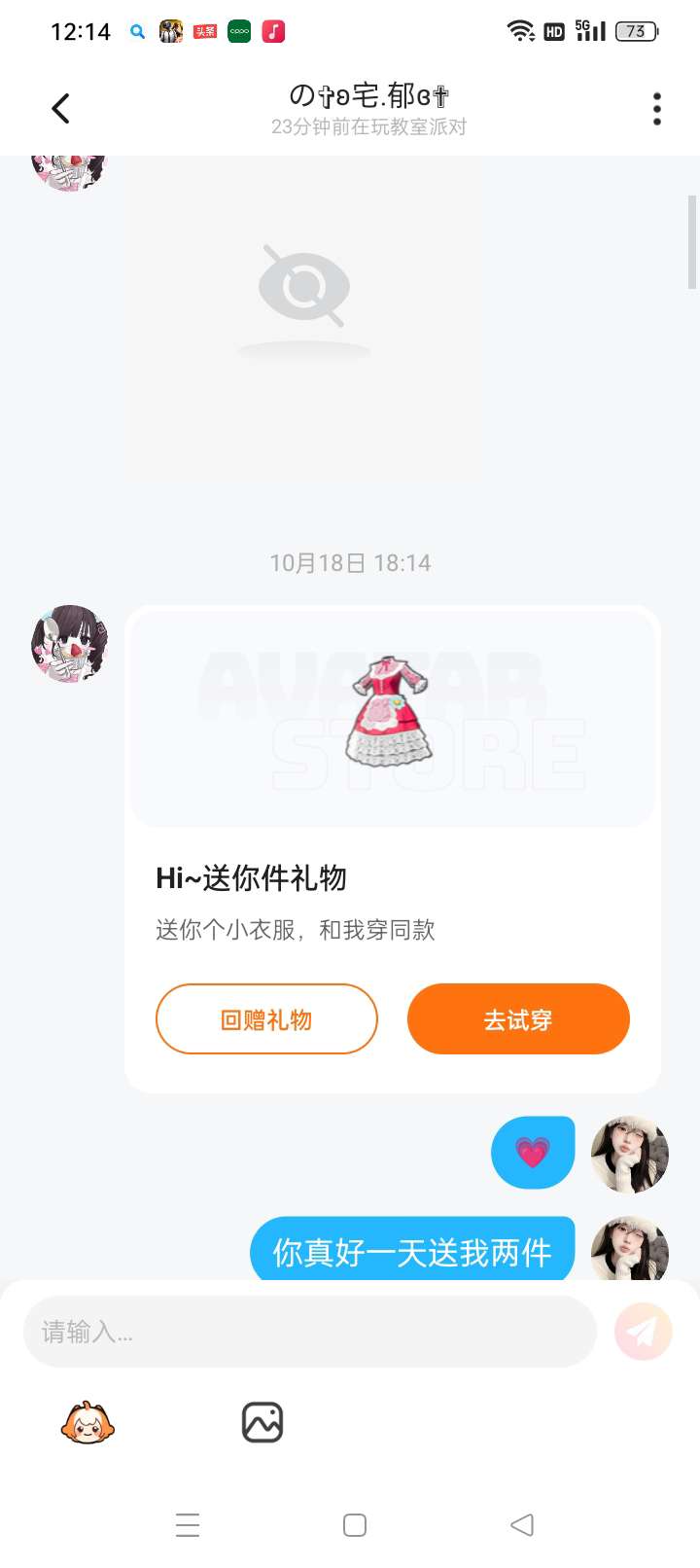Screen dimensions: 700x1568
Task: Go to the system home screen
Action: click(x=355, y=1524)
